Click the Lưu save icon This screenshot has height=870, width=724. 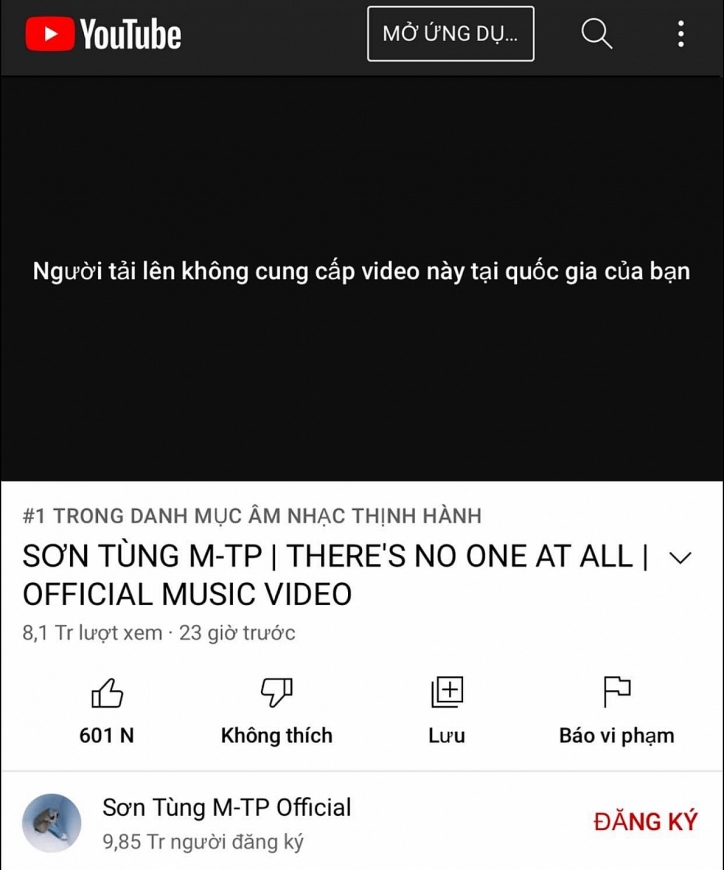tap(446, 692)
